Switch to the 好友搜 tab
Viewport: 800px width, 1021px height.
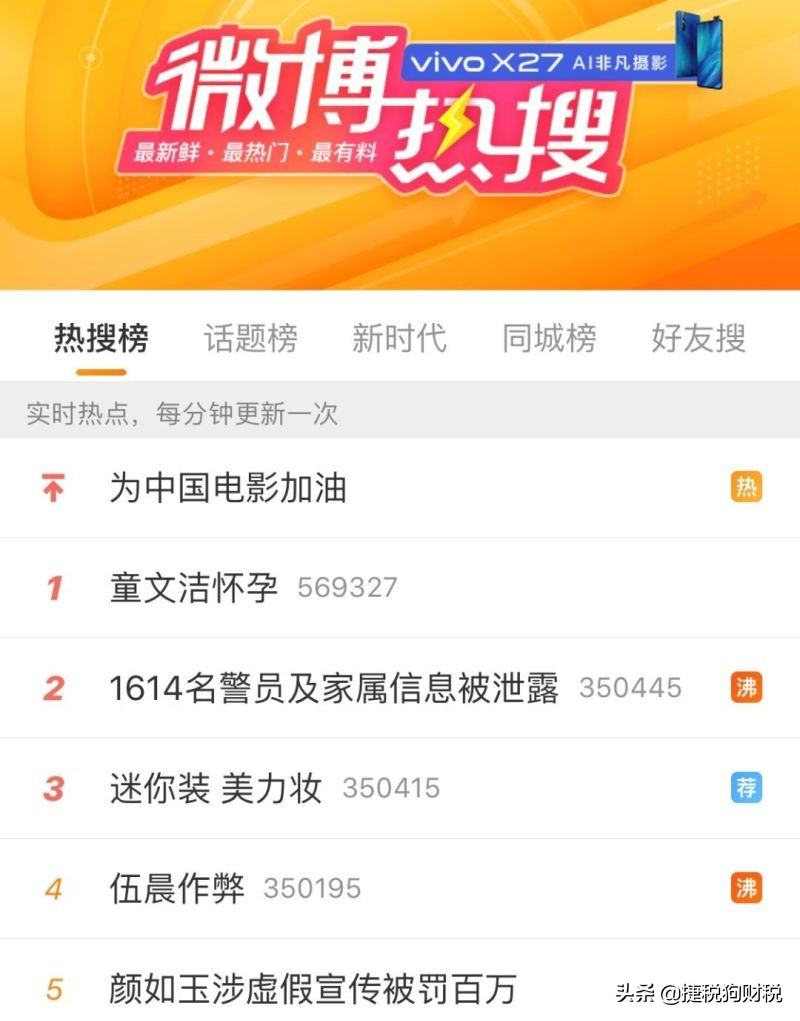[x=698, y=340]
